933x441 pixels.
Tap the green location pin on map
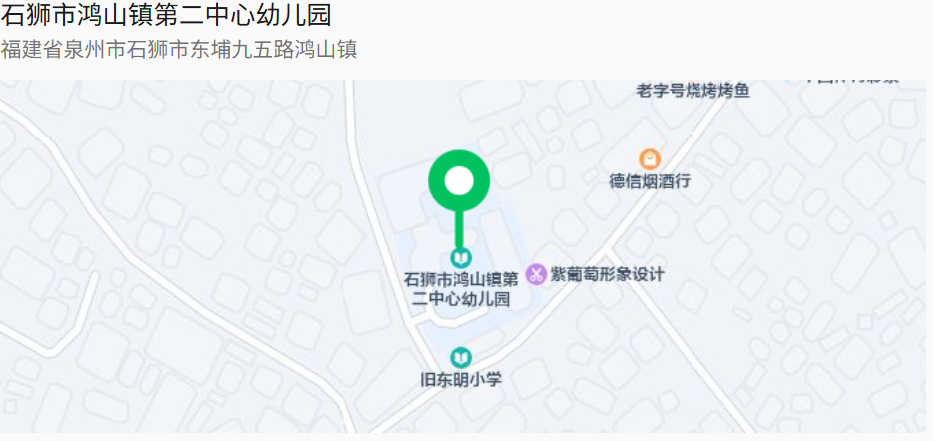pyautogui.click(x=459, y=182)
